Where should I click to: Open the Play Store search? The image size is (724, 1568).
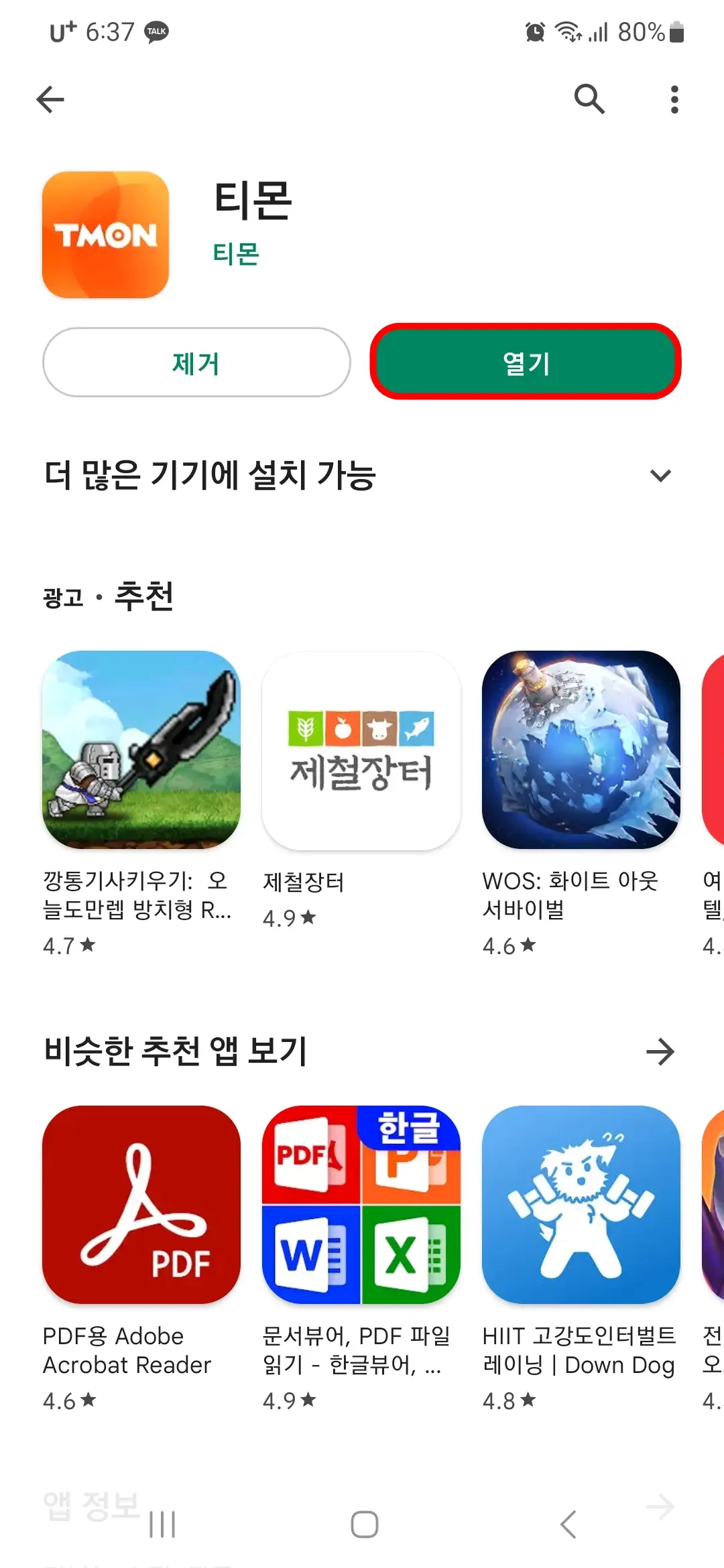pos(589,99)
